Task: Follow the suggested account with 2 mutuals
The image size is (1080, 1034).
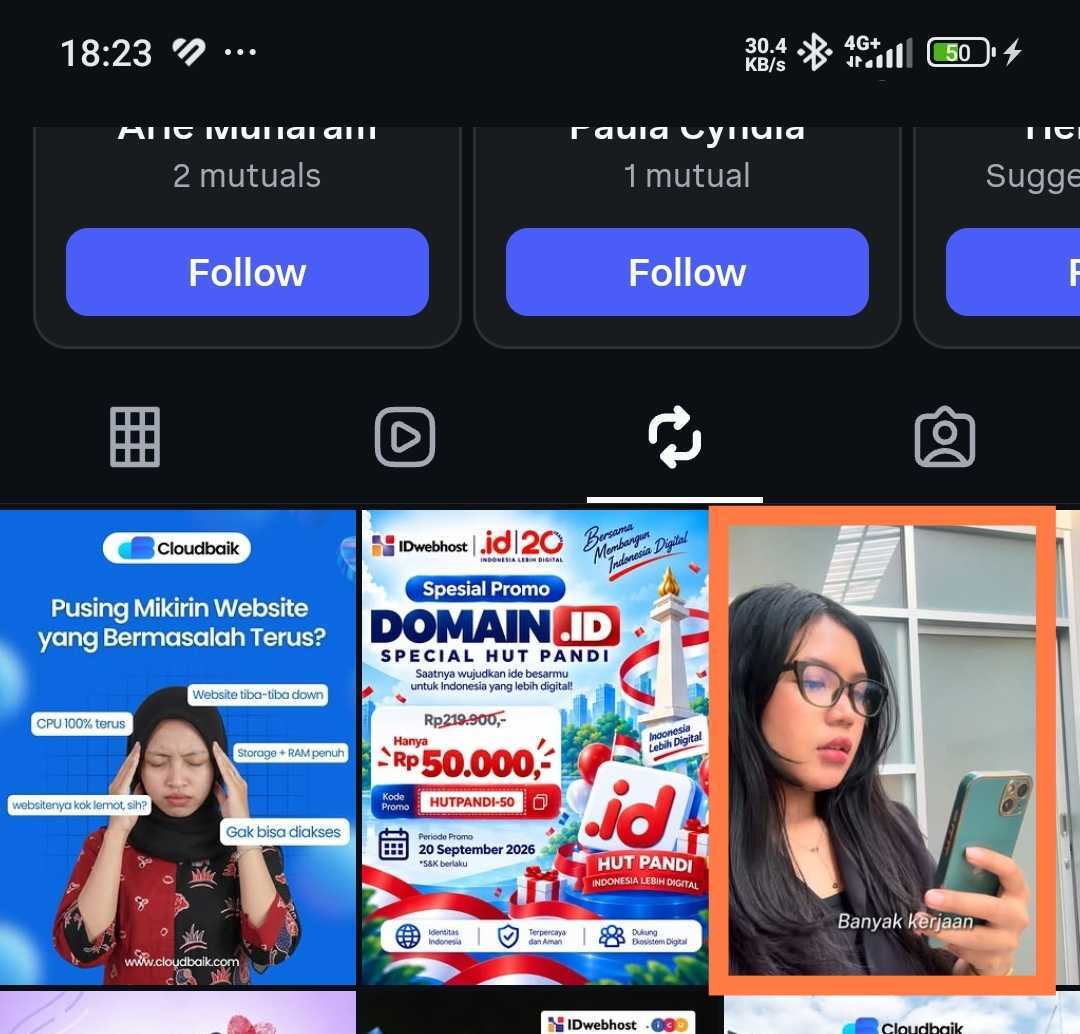Action: (247, 272)
